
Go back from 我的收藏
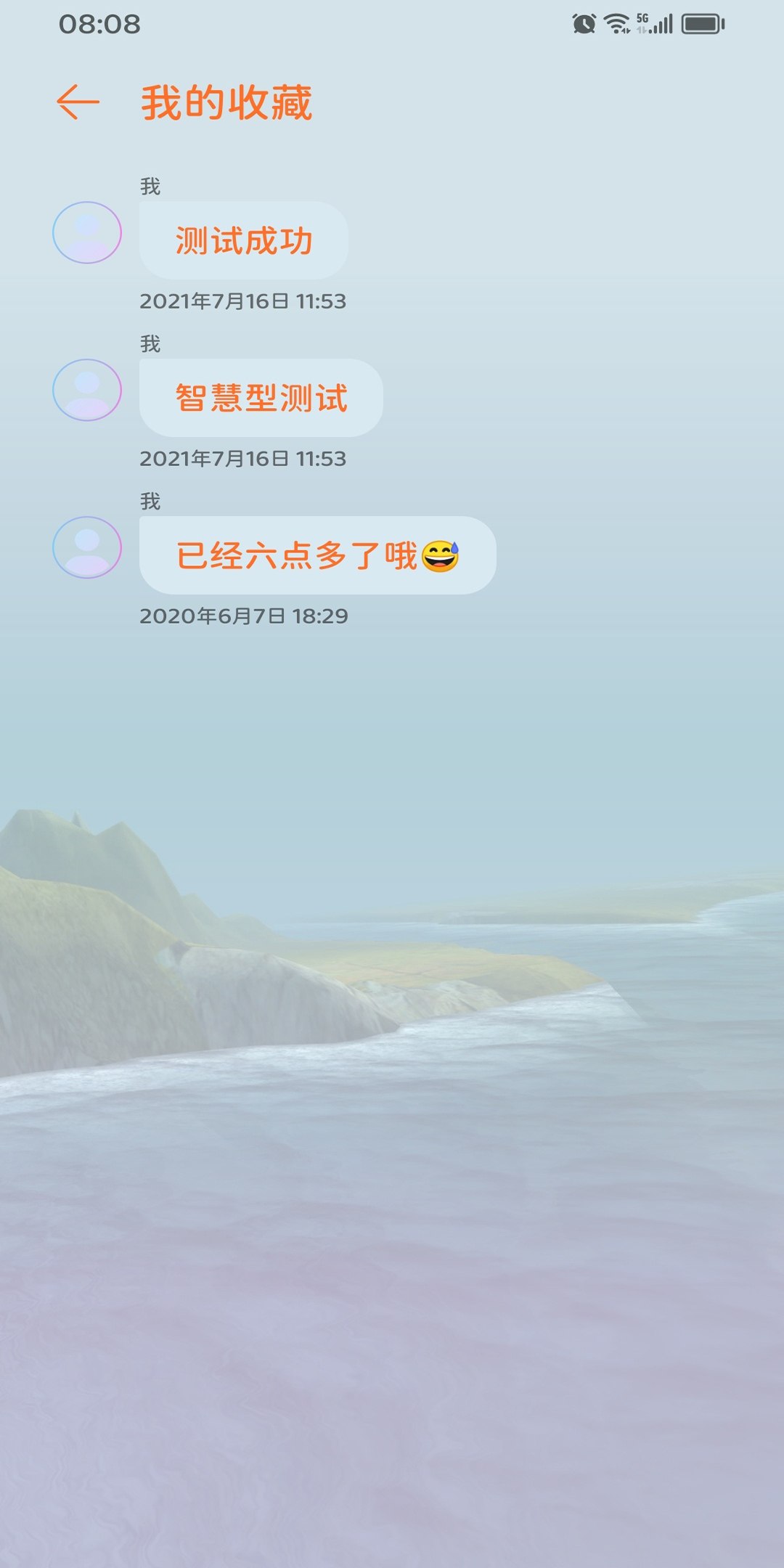click(x=78, y=102)
